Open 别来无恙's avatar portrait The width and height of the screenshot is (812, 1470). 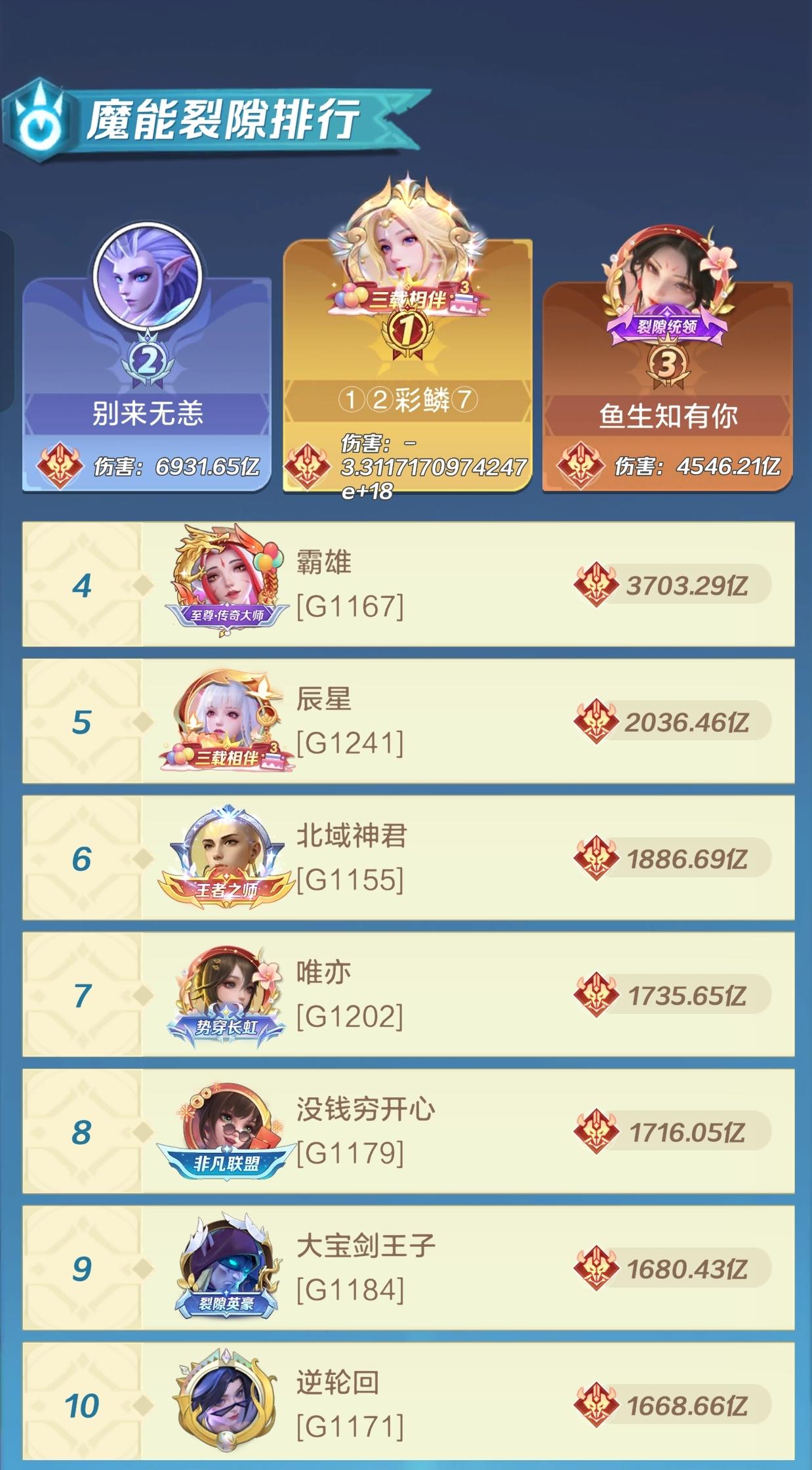point(148,276)
